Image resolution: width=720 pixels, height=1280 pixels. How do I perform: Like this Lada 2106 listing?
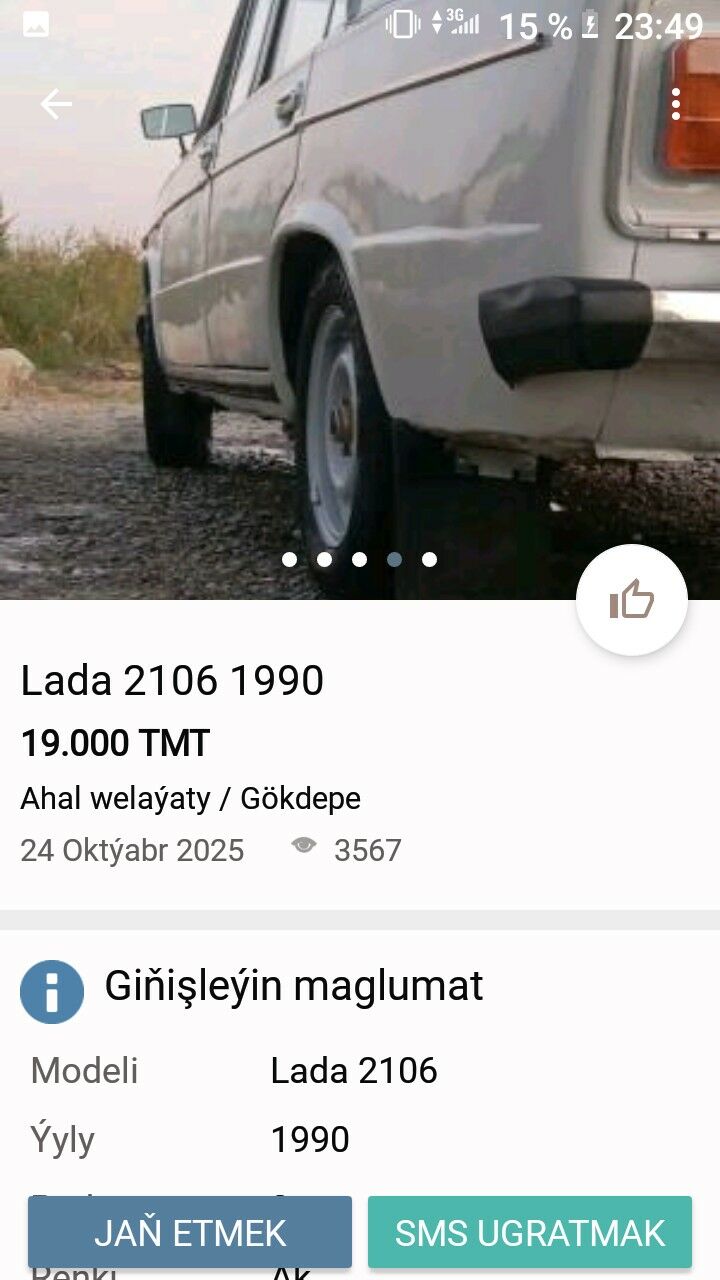631,601
